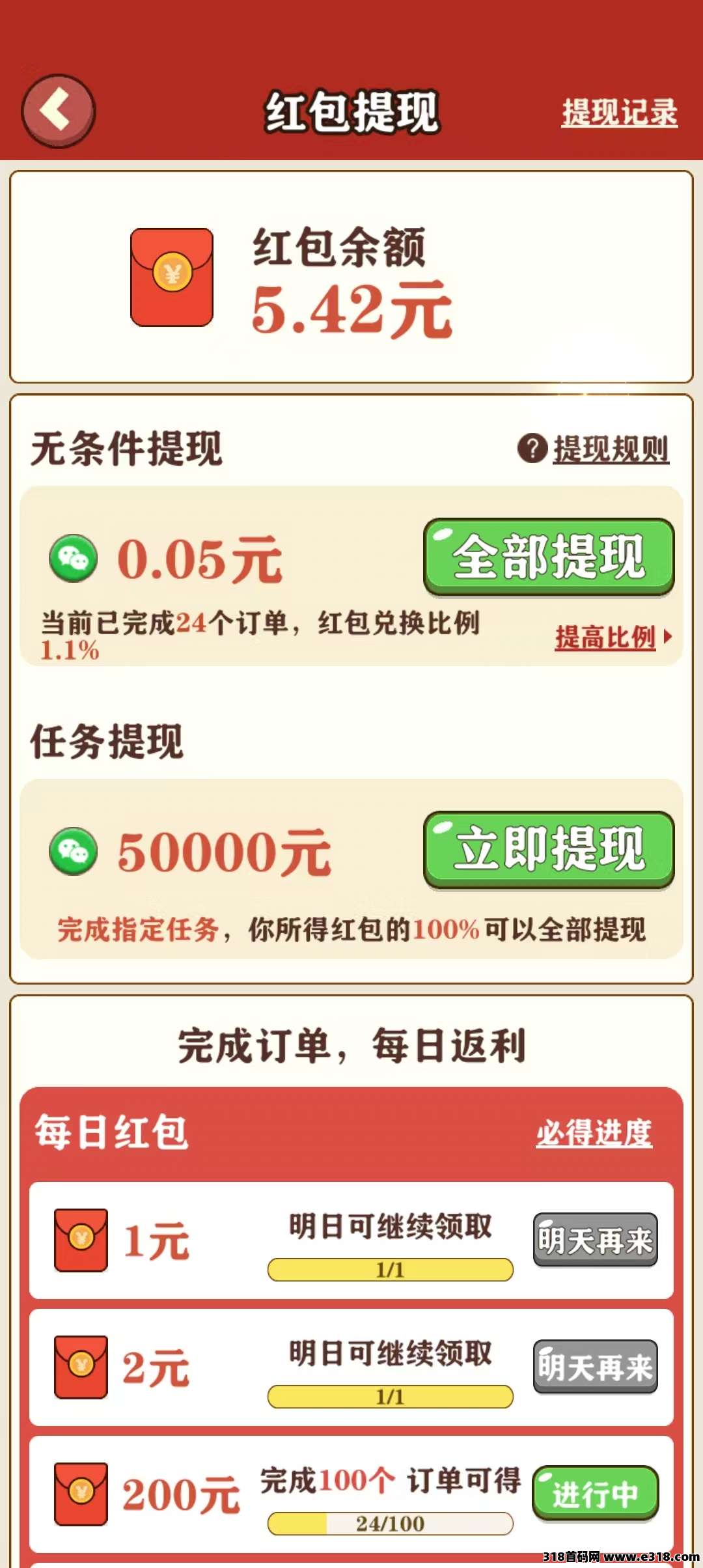View 提现规则 withdrawal rules
The image size is (703, 1568).
point(610,449)
